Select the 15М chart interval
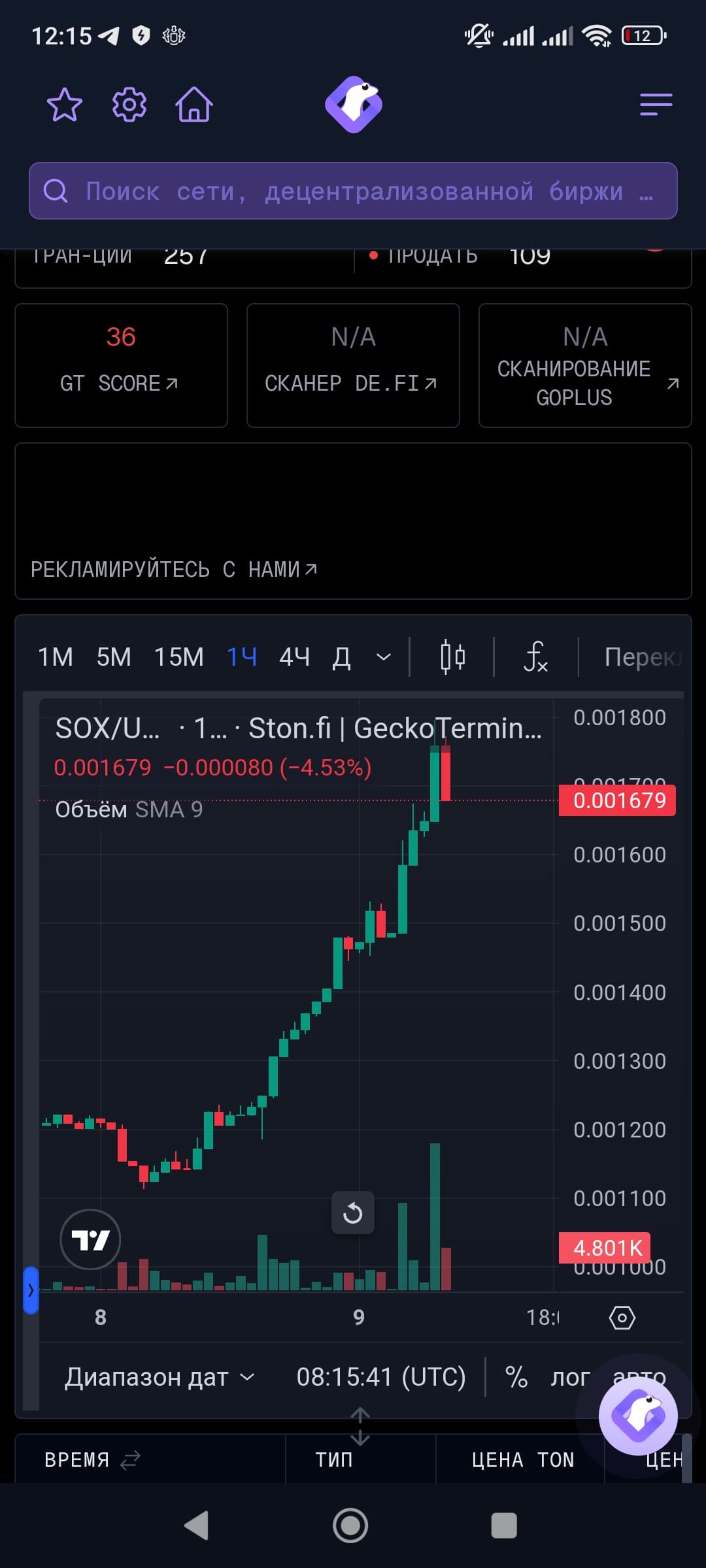 [x=179, y=657]
